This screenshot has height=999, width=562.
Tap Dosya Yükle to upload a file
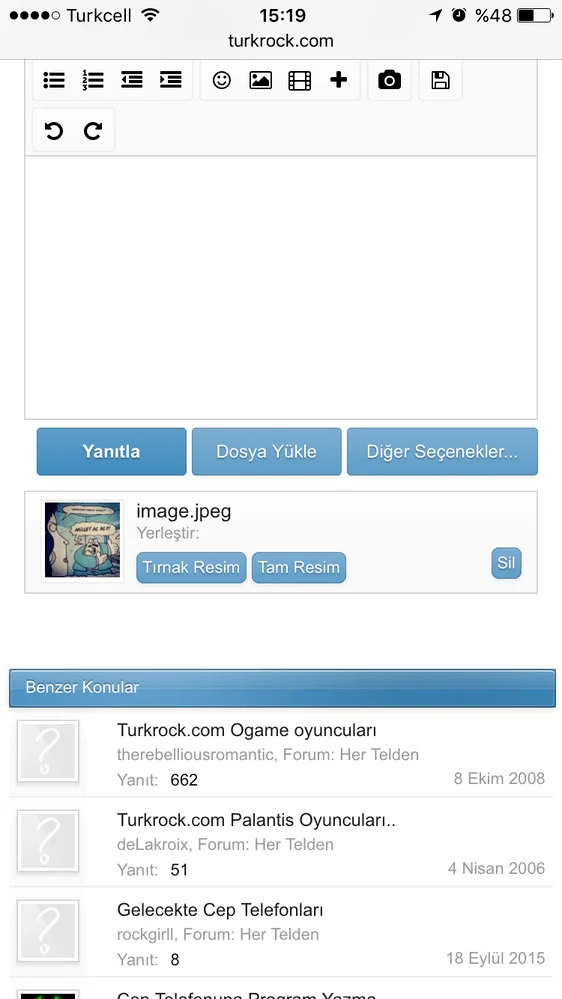266,452
